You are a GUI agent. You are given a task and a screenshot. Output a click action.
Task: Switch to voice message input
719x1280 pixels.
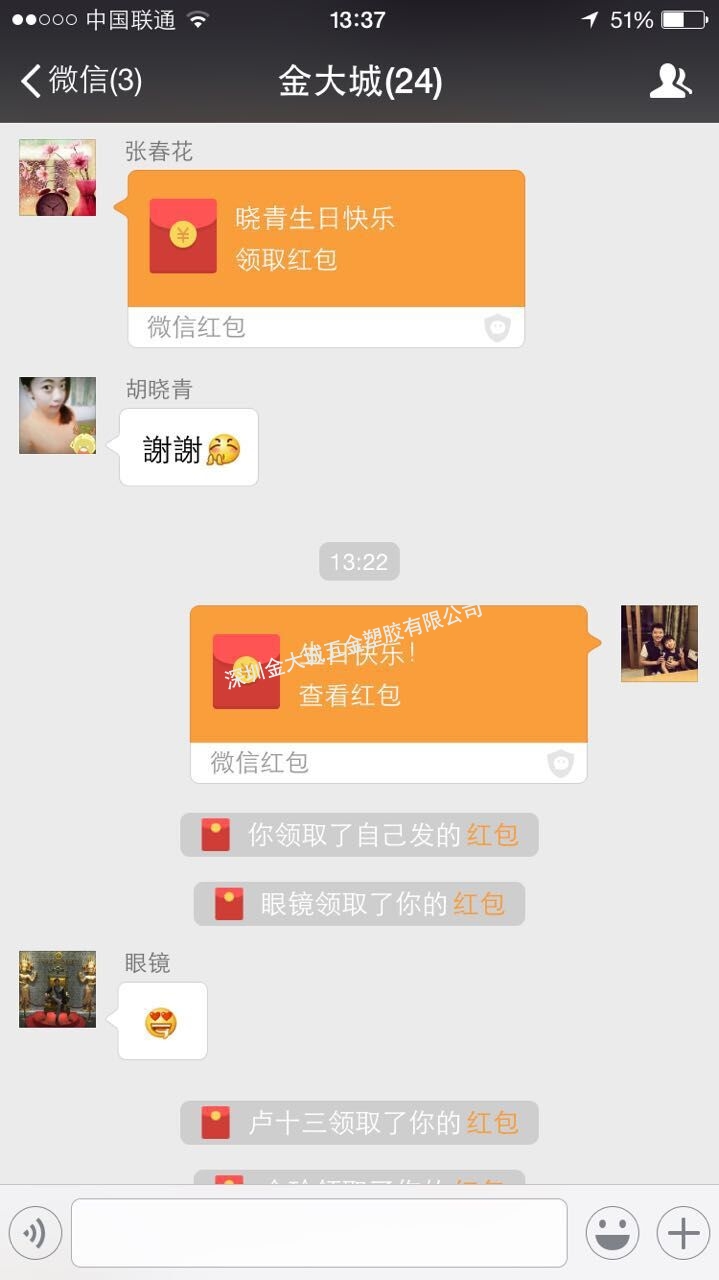(35, 1232)
